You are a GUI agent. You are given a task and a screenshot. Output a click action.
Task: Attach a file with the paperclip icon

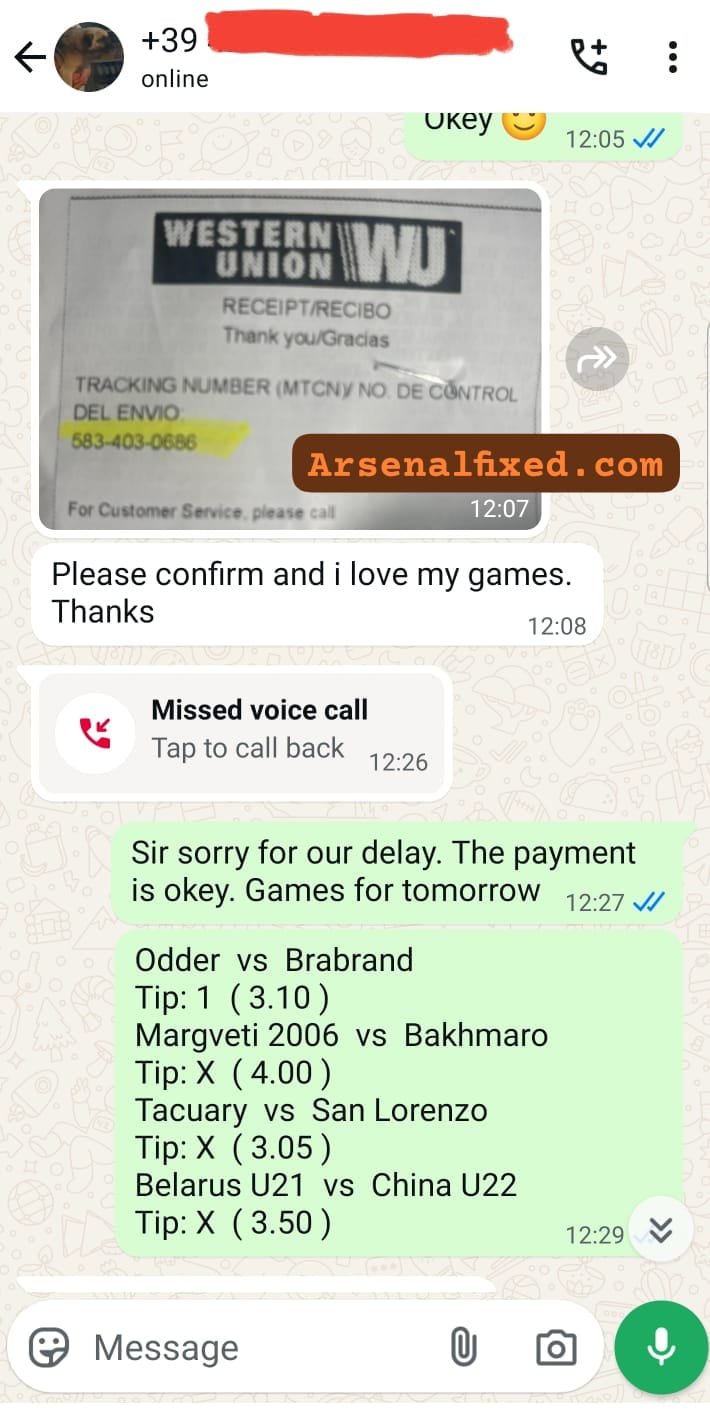(462, 1347)
